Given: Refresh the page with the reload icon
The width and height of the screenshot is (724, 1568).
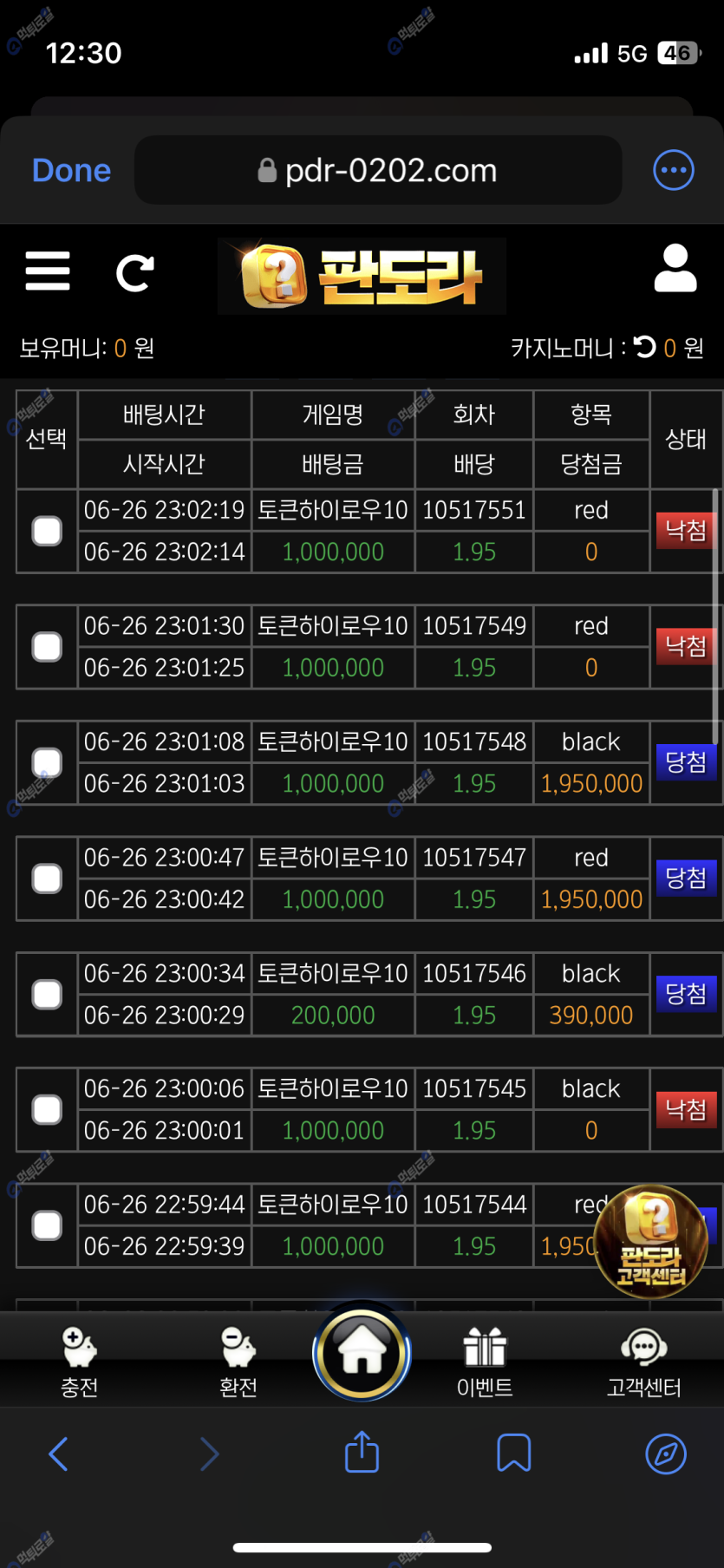Looking at the screenshot, I should click(135, 273).
